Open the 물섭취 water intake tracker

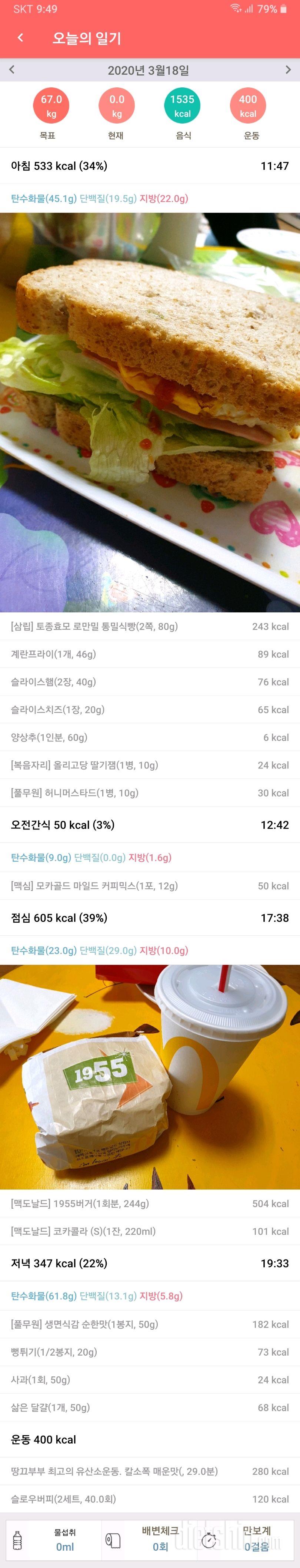click(52, 1540)
